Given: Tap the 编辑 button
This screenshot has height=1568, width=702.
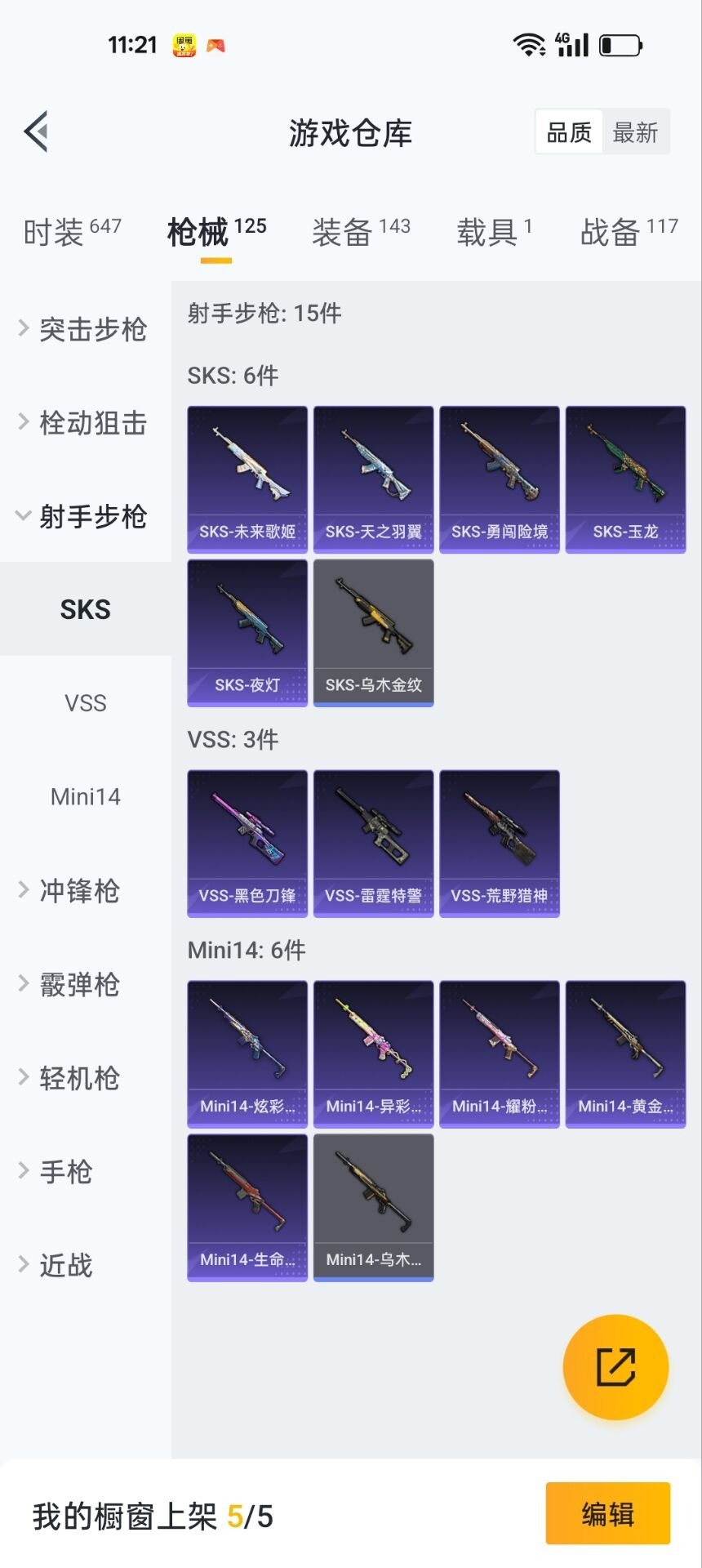Looking at the screenshot, I should click(x=607, y=1514).
